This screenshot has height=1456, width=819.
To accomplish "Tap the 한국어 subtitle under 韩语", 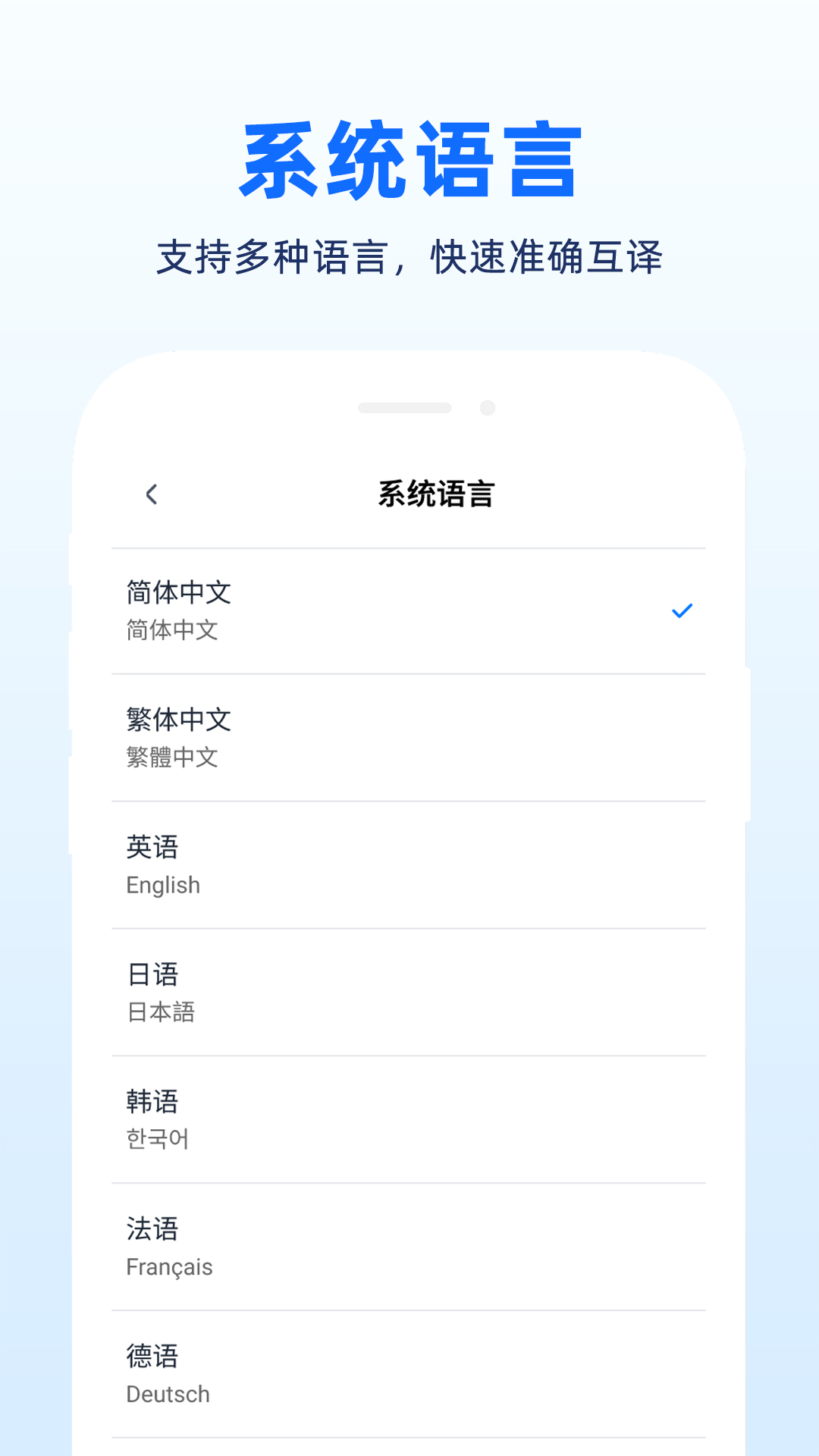I will coord(157,1139).
